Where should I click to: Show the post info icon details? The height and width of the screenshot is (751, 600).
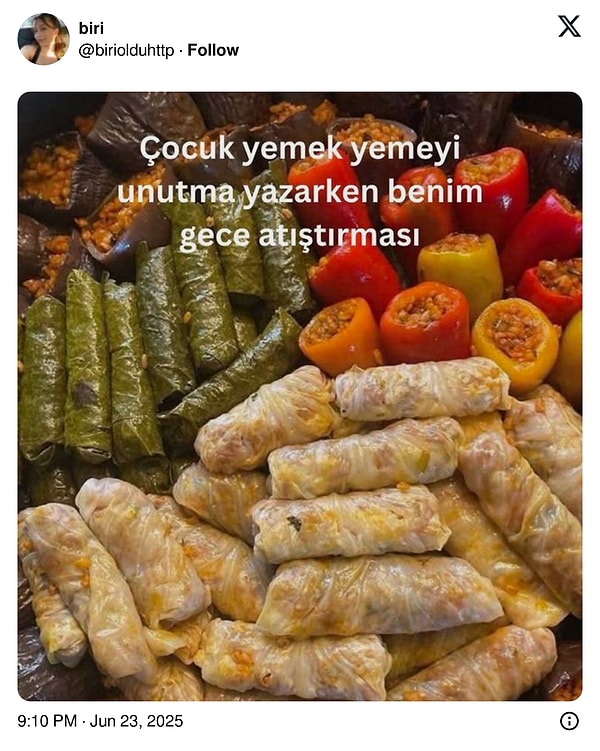pyautogui.click(x=569, y=720)
